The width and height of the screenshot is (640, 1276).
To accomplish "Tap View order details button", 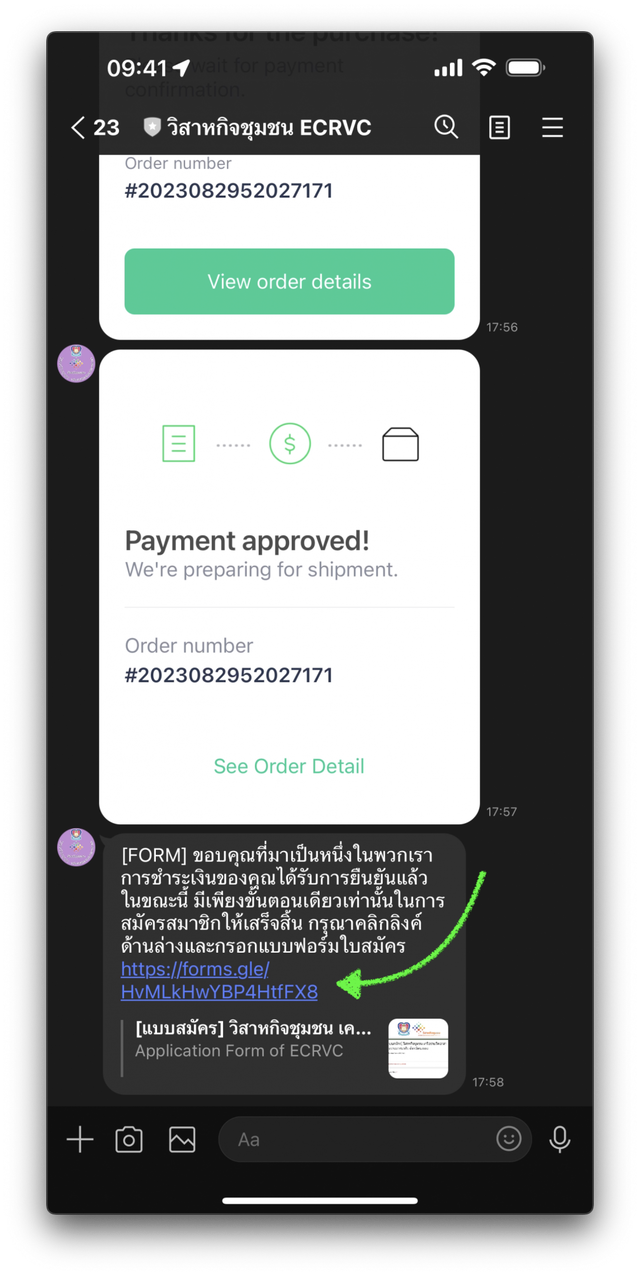I will pyautogui.click(x=289, y=282).
